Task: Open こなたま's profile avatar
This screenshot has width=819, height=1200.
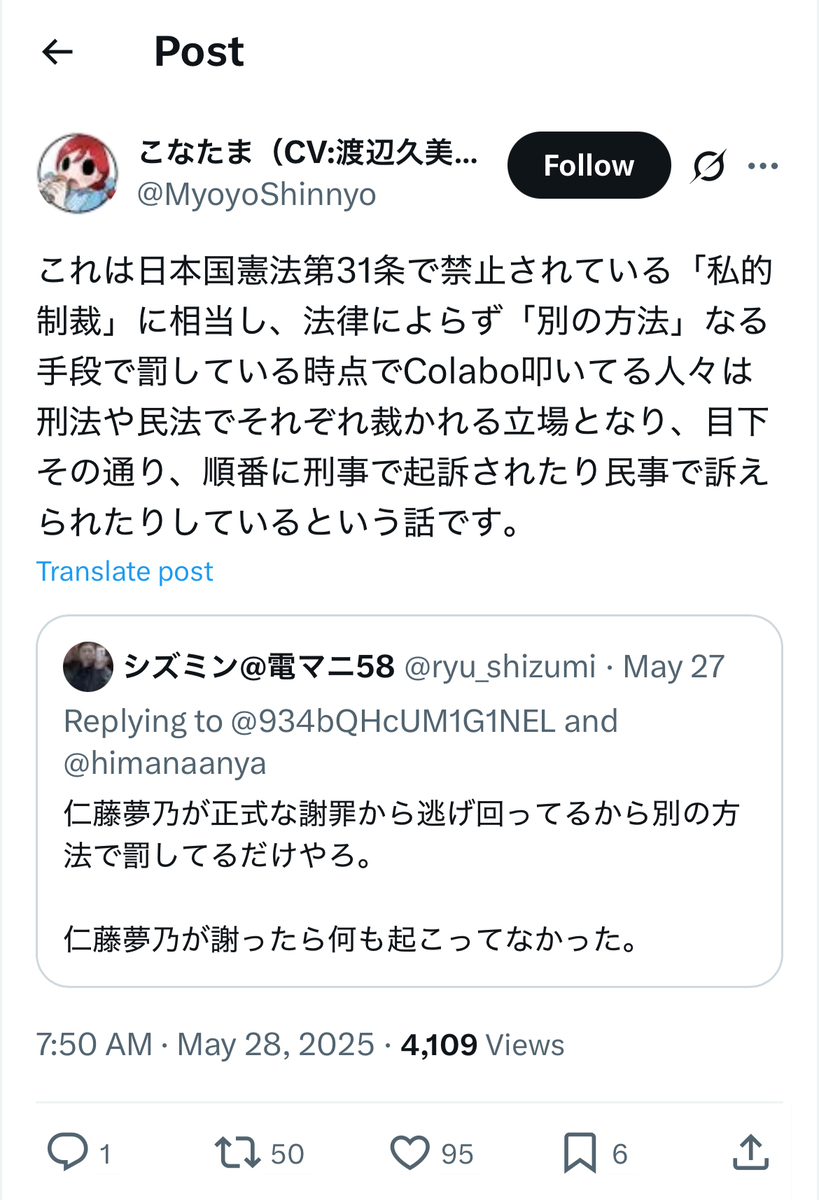Action: click(x=77, y=173)
